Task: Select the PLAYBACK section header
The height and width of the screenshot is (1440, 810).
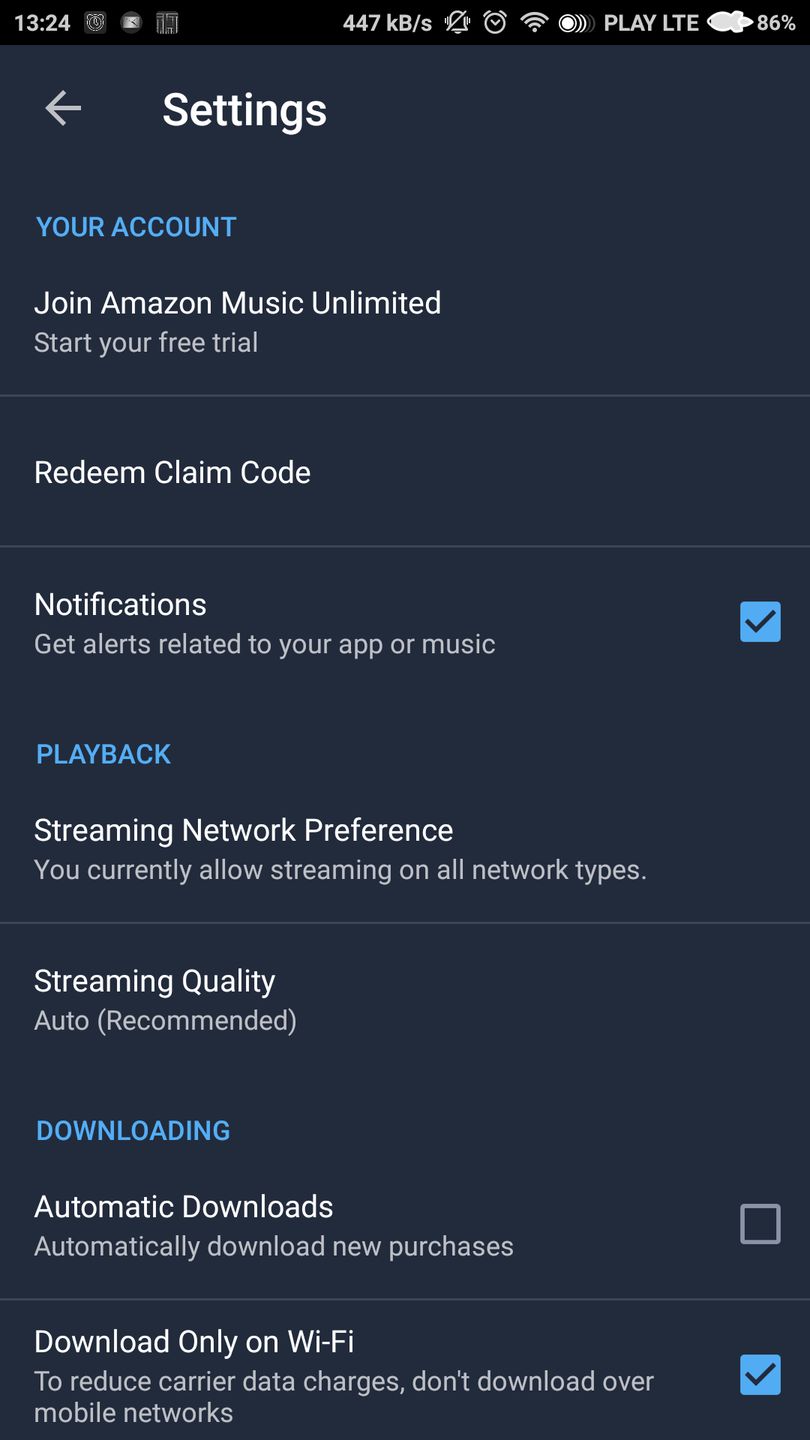Action: pos(103,754)
